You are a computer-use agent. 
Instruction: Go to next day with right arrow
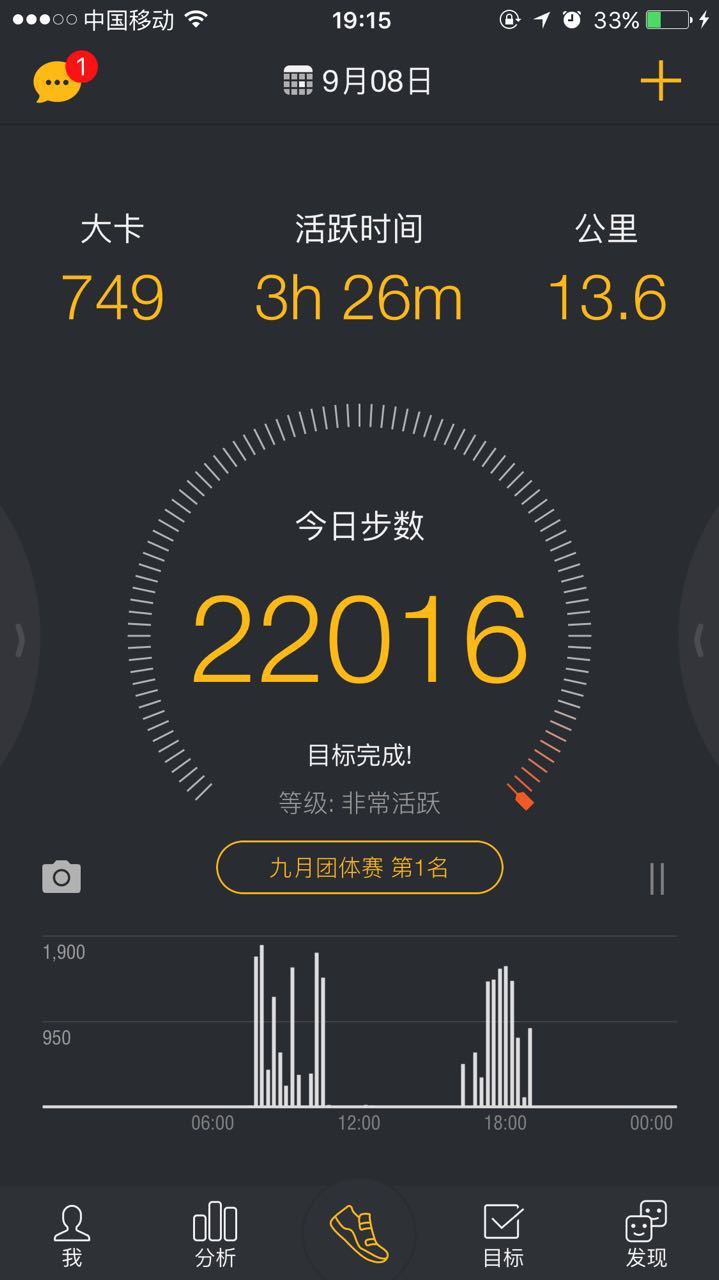[699, 638]
